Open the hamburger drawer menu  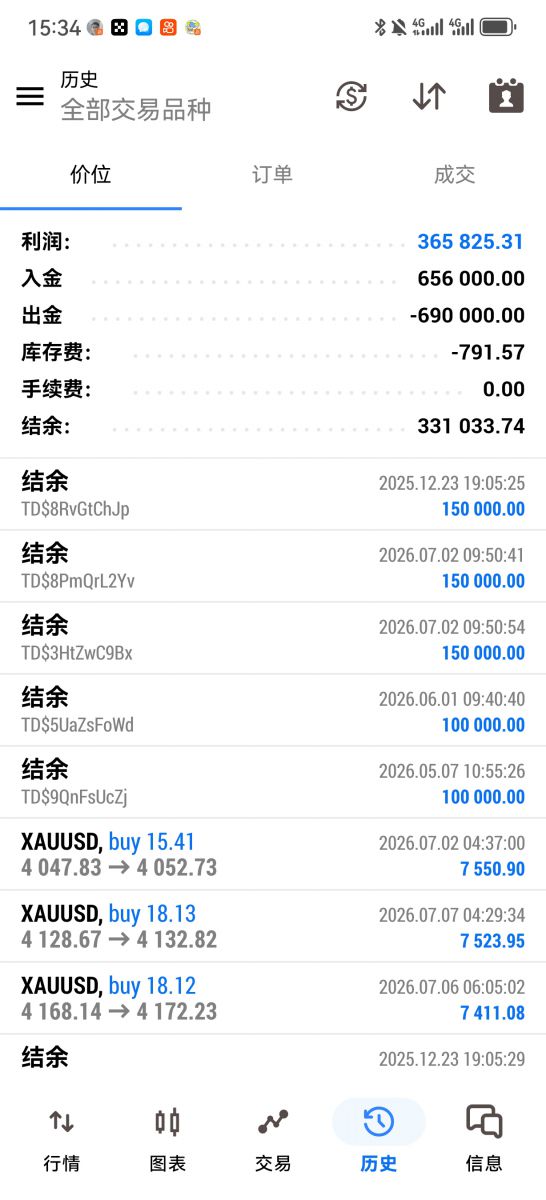(30, 96)
